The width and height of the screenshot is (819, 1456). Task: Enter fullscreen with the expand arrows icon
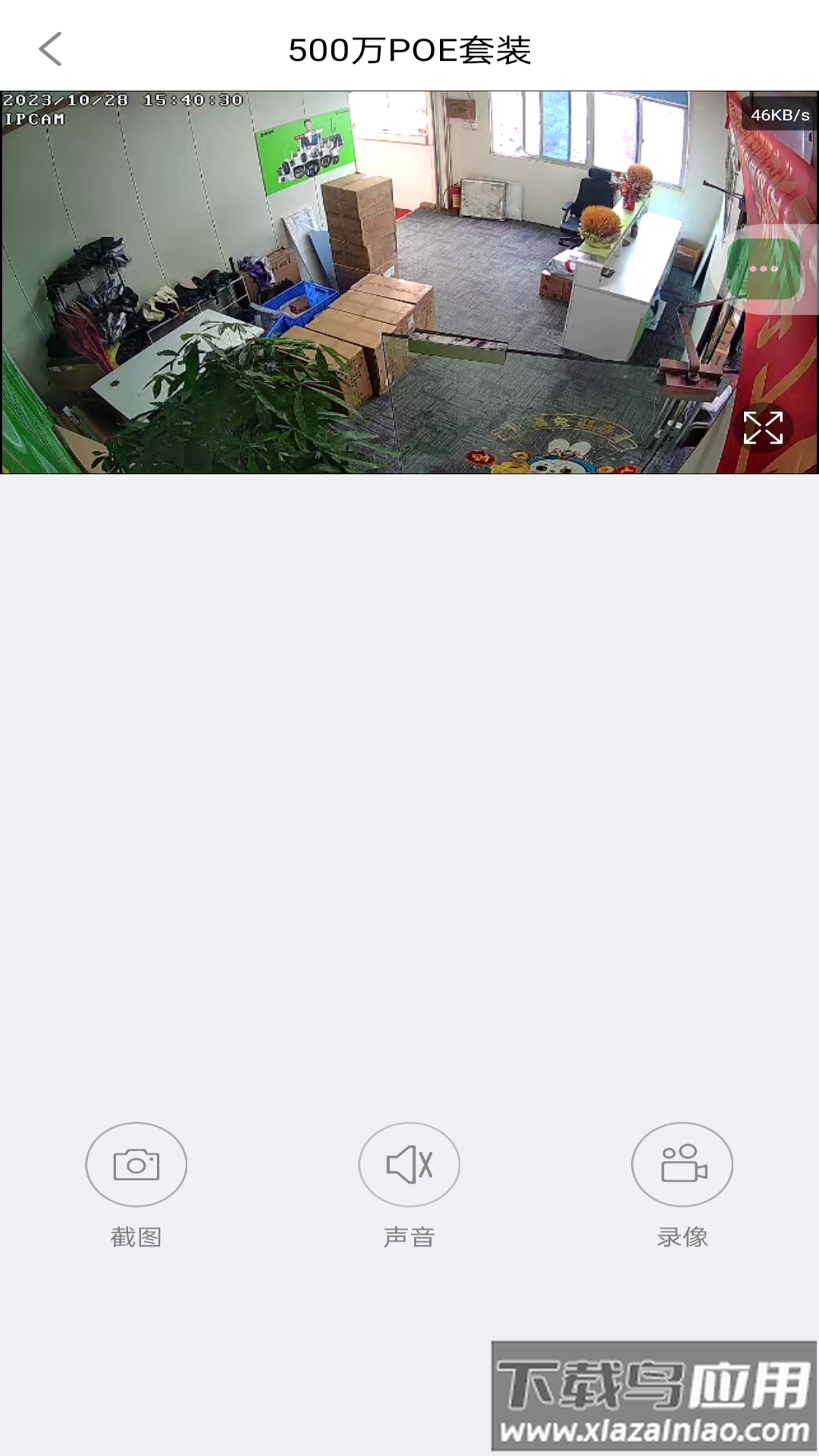coord(764,428)
